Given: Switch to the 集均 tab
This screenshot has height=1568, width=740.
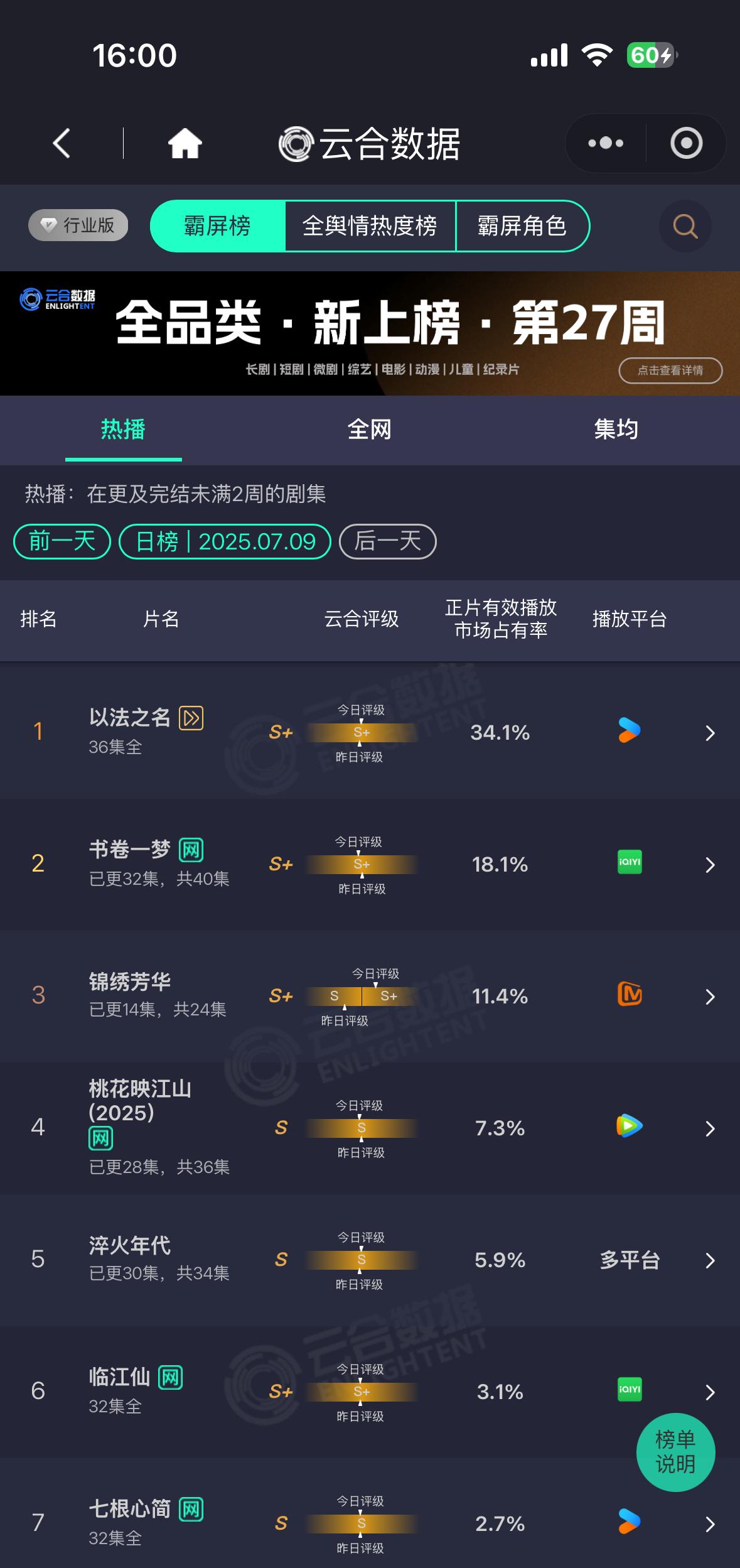Looking at the screenshot, I should (616, 430).
